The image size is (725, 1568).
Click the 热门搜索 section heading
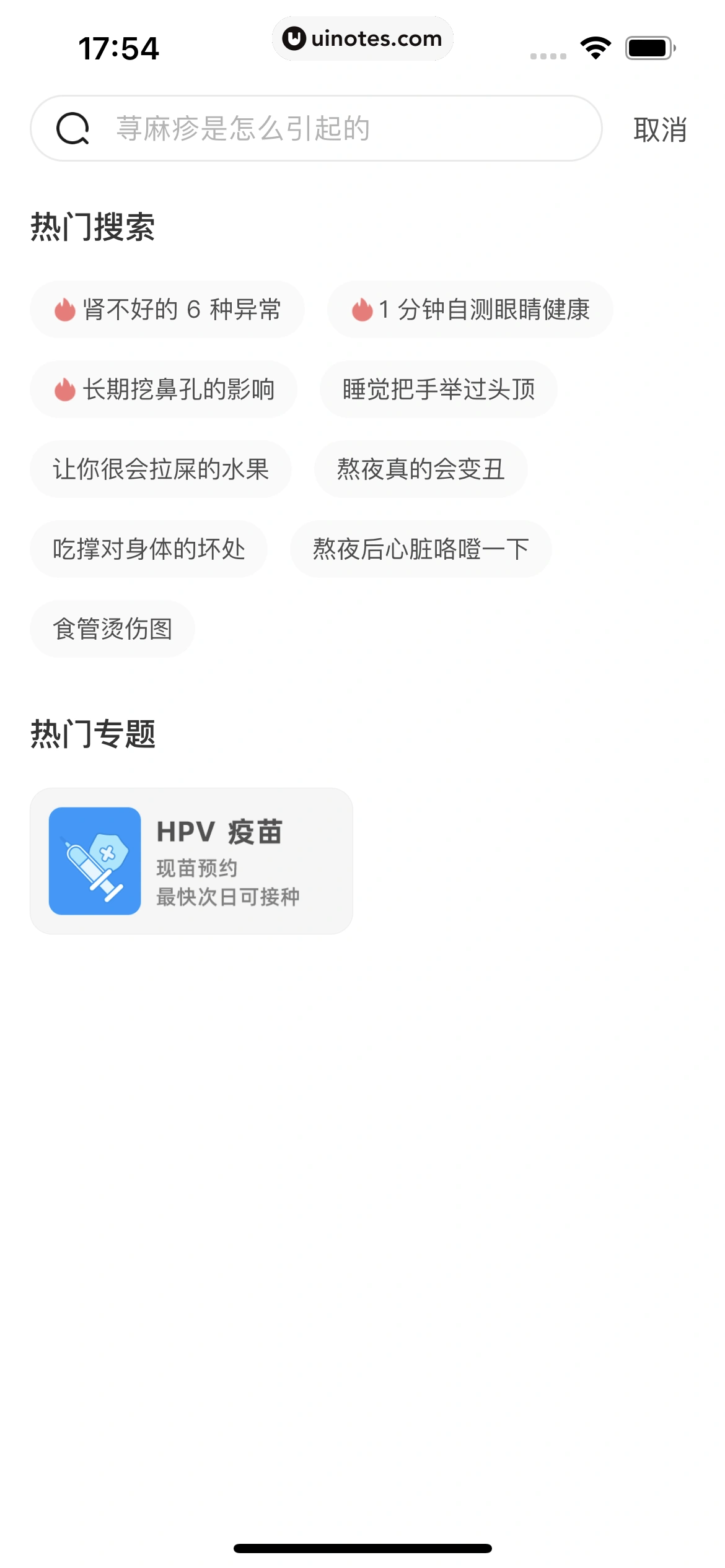(x=94, y=227)
